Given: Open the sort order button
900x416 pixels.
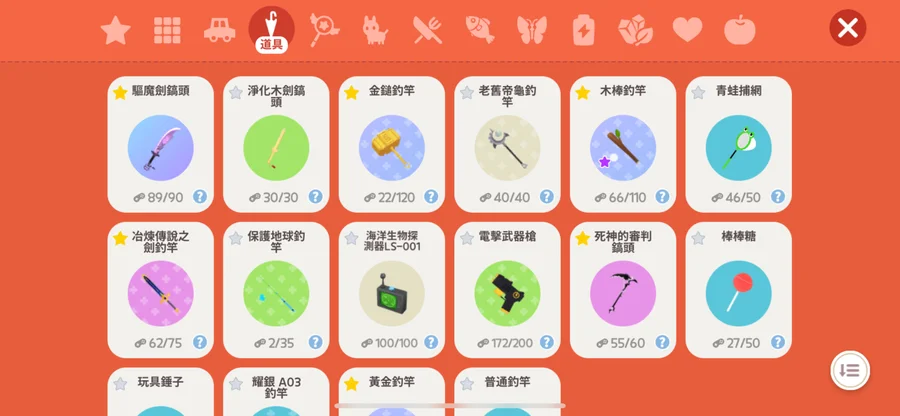Looking at the screenshot, I should click(x=849, y=370).
